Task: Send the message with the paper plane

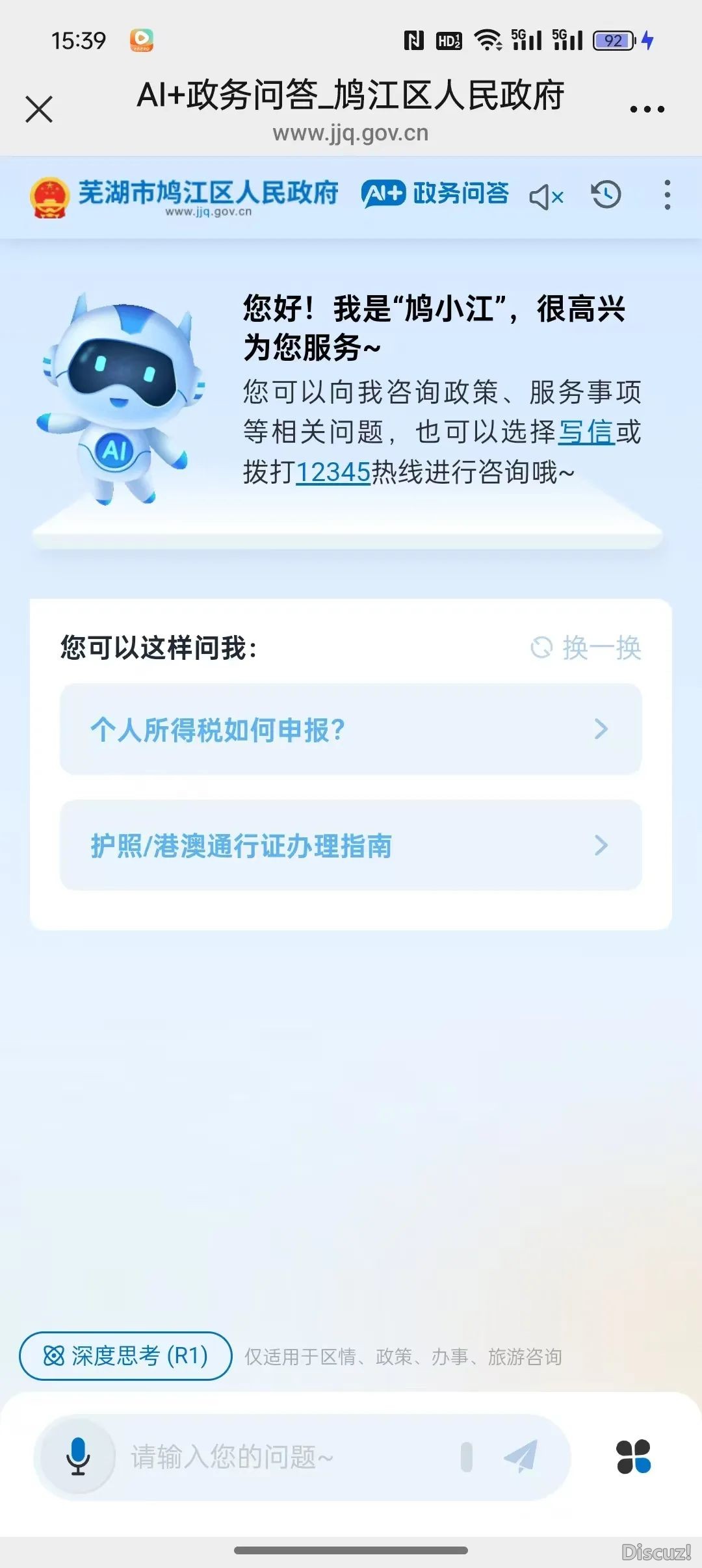Action: tap(521, 1456)
